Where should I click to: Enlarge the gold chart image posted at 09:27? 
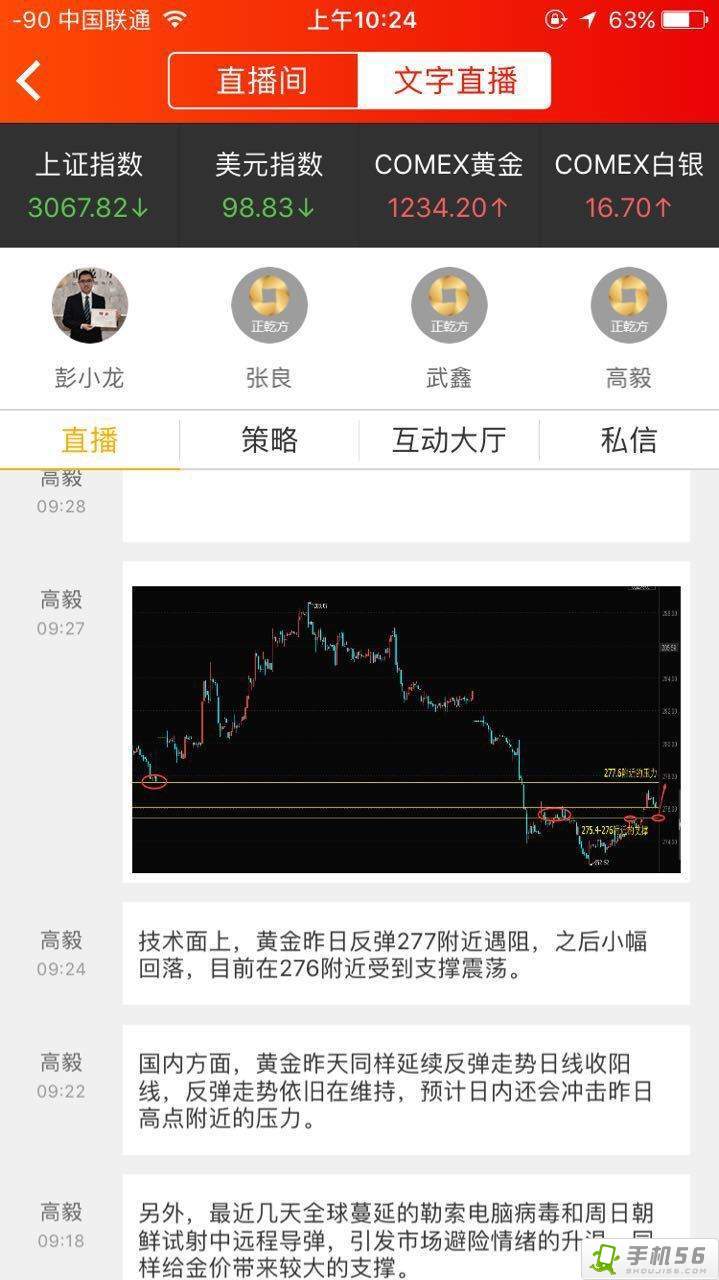406,729
